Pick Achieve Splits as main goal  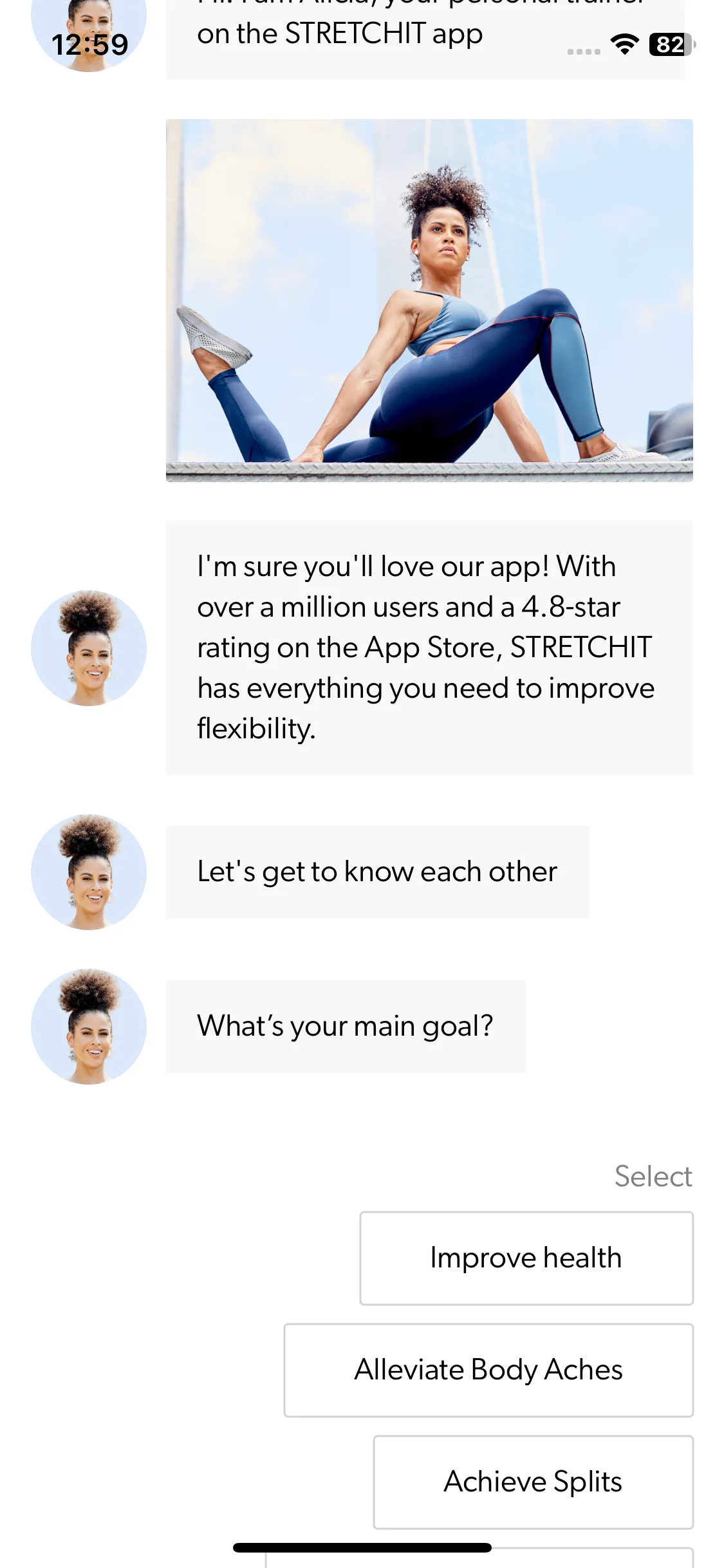(533, 1482)
